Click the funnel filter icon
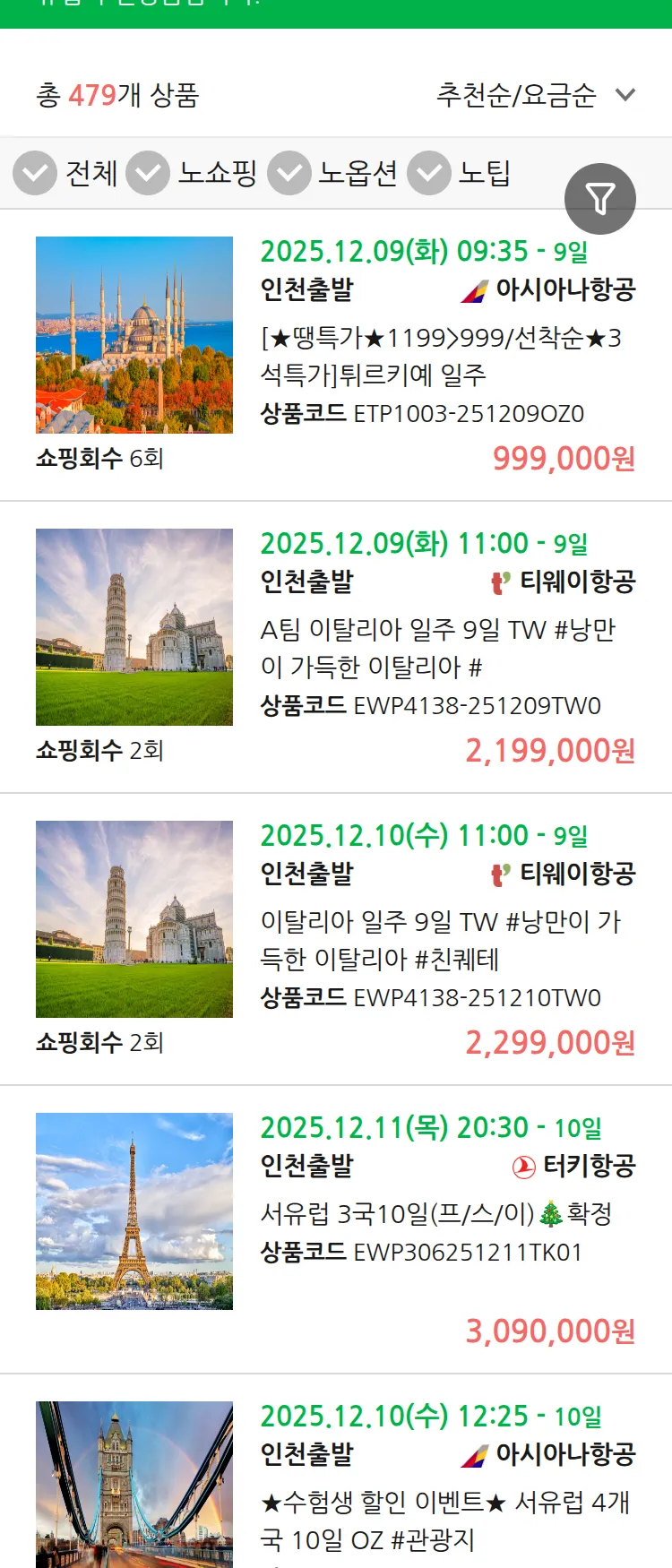Screen dimensions: 672x1568 pyautogui.click(x=600, y=197)
